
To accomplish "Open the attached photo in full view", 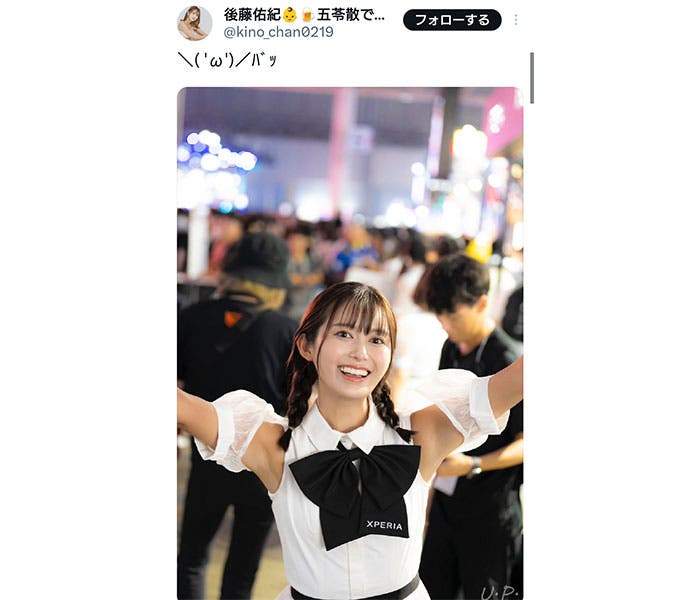I will 350,343.
